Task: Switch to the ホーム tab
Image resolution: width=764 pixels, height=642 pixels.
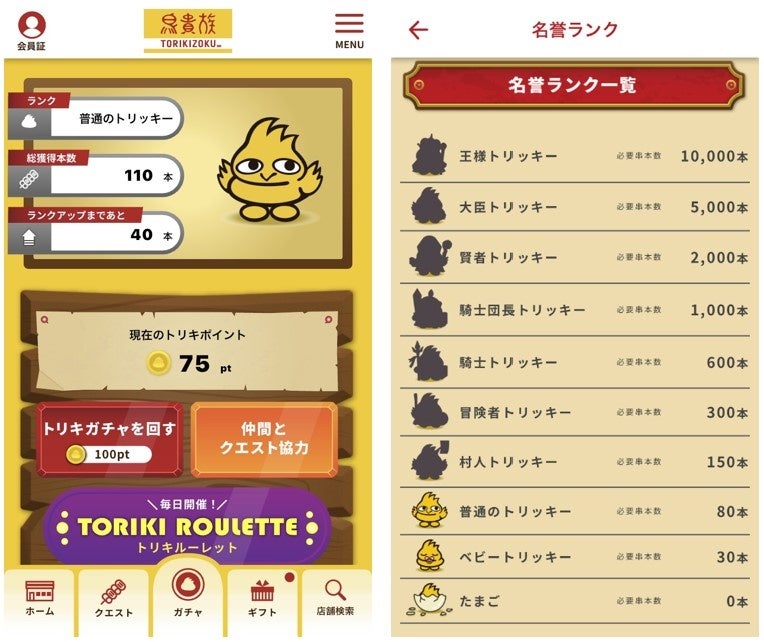Action: pyautogui.click(x=39, y=599)
